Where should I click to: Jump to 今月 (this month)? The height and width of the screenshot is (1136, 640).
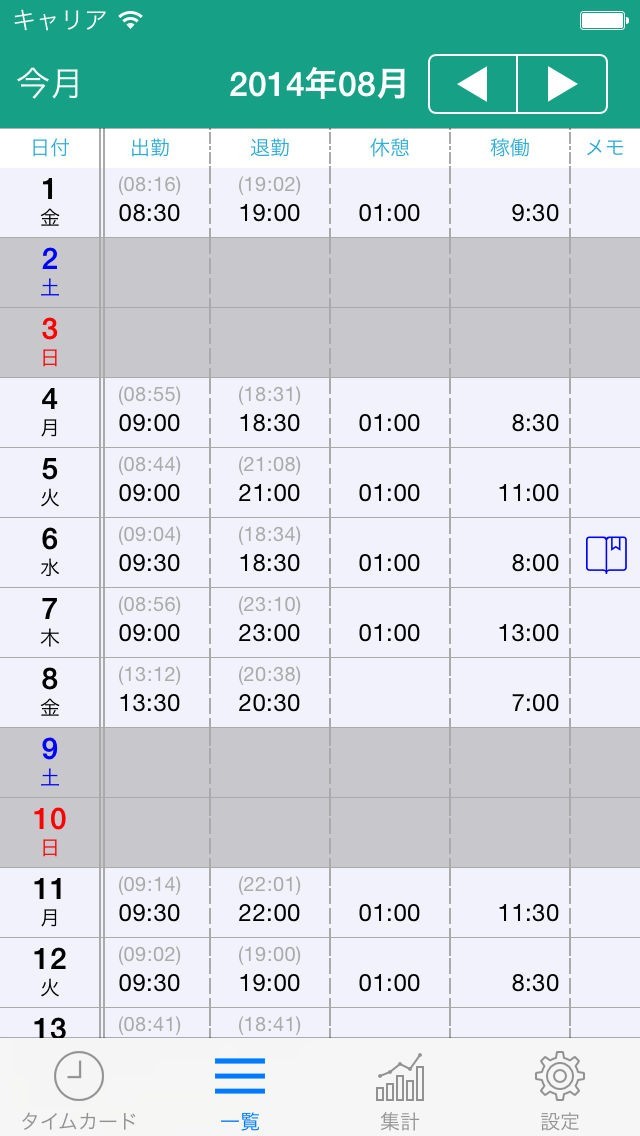pyautogui.click(x=49, y=84)
